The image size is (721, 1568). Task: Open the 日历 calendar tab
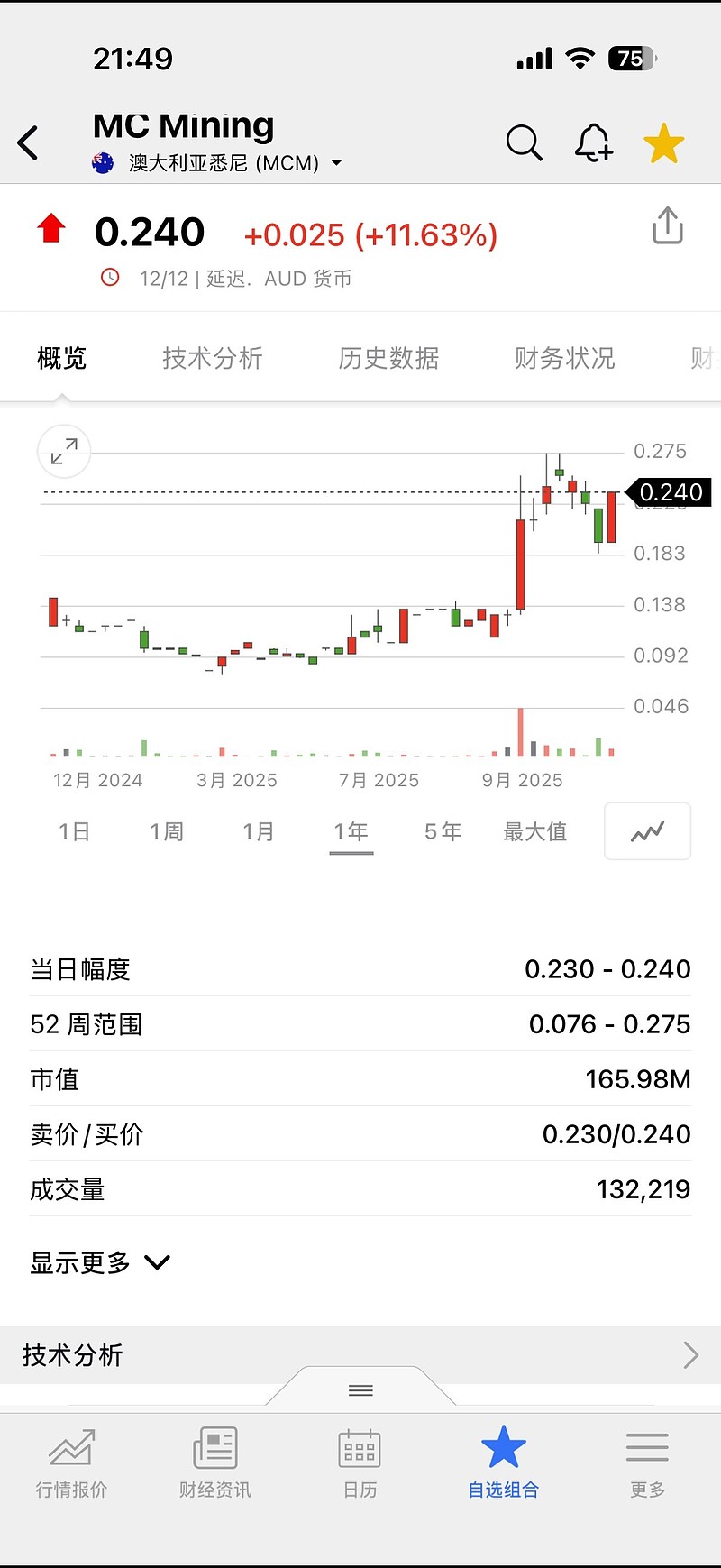pos(360,1461)
